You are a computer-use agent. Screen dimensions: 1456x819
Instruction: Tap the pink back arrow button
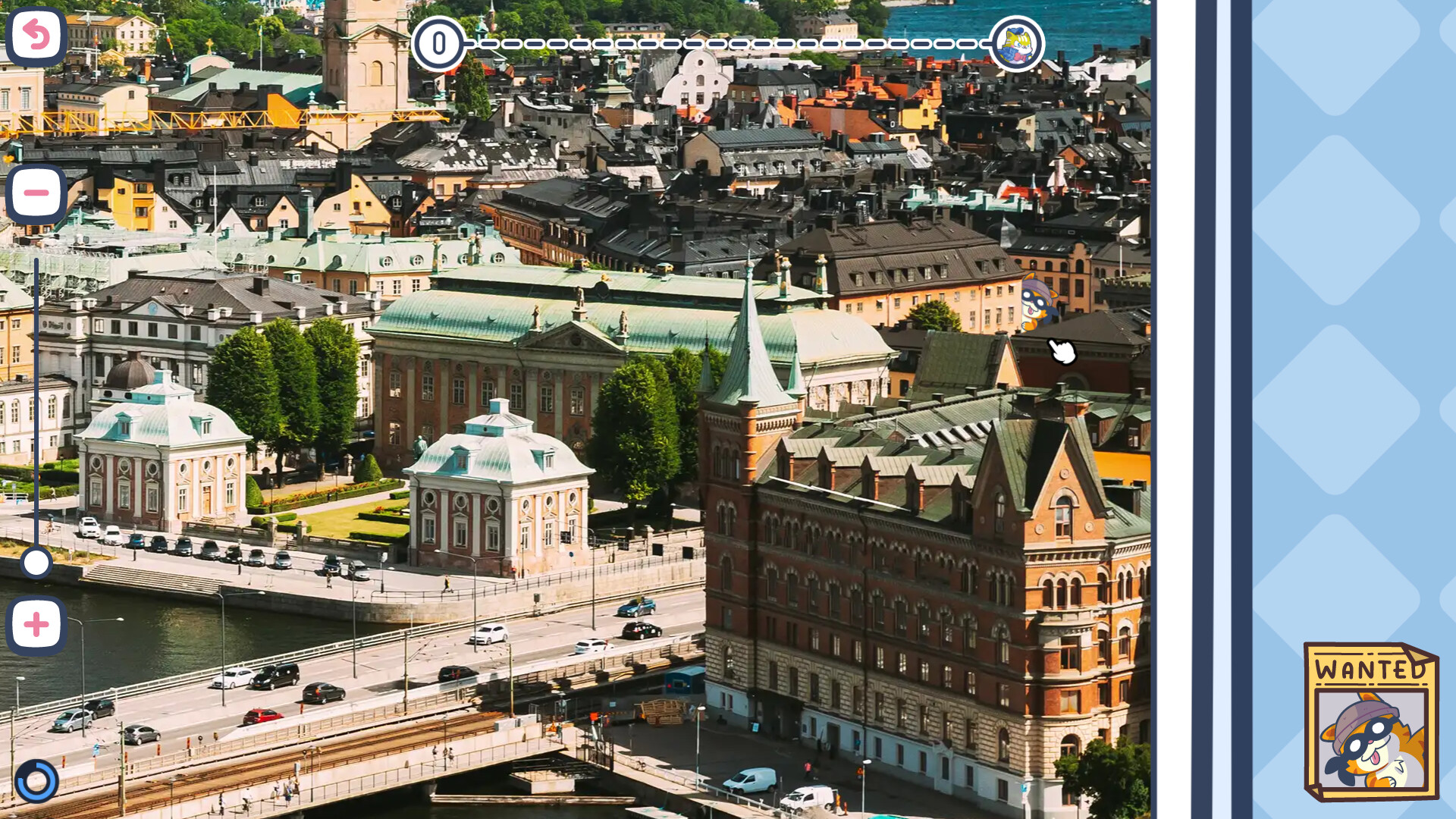pos(36,36)
